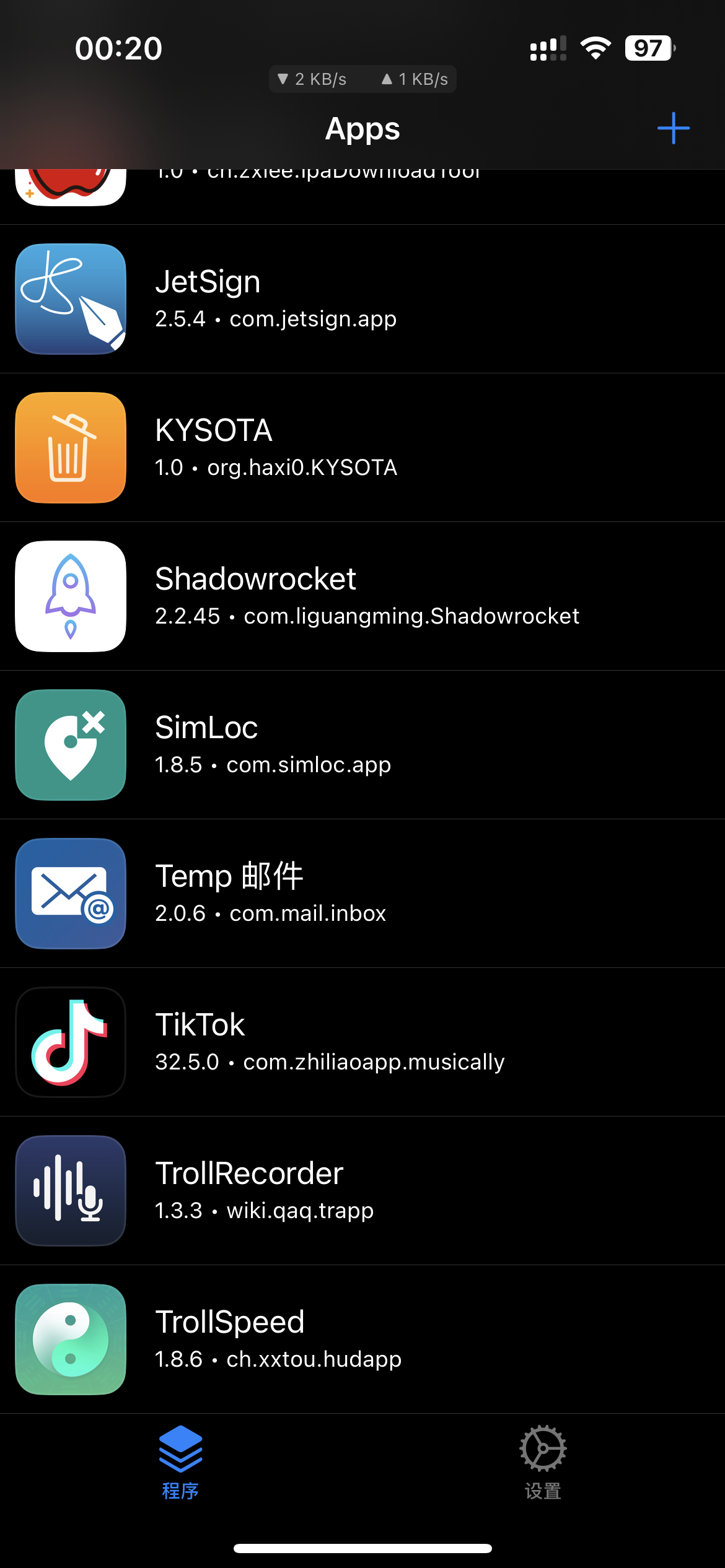
Task: Tap the KYSOTA trash-can app icon
Action: tap(70, 448)
